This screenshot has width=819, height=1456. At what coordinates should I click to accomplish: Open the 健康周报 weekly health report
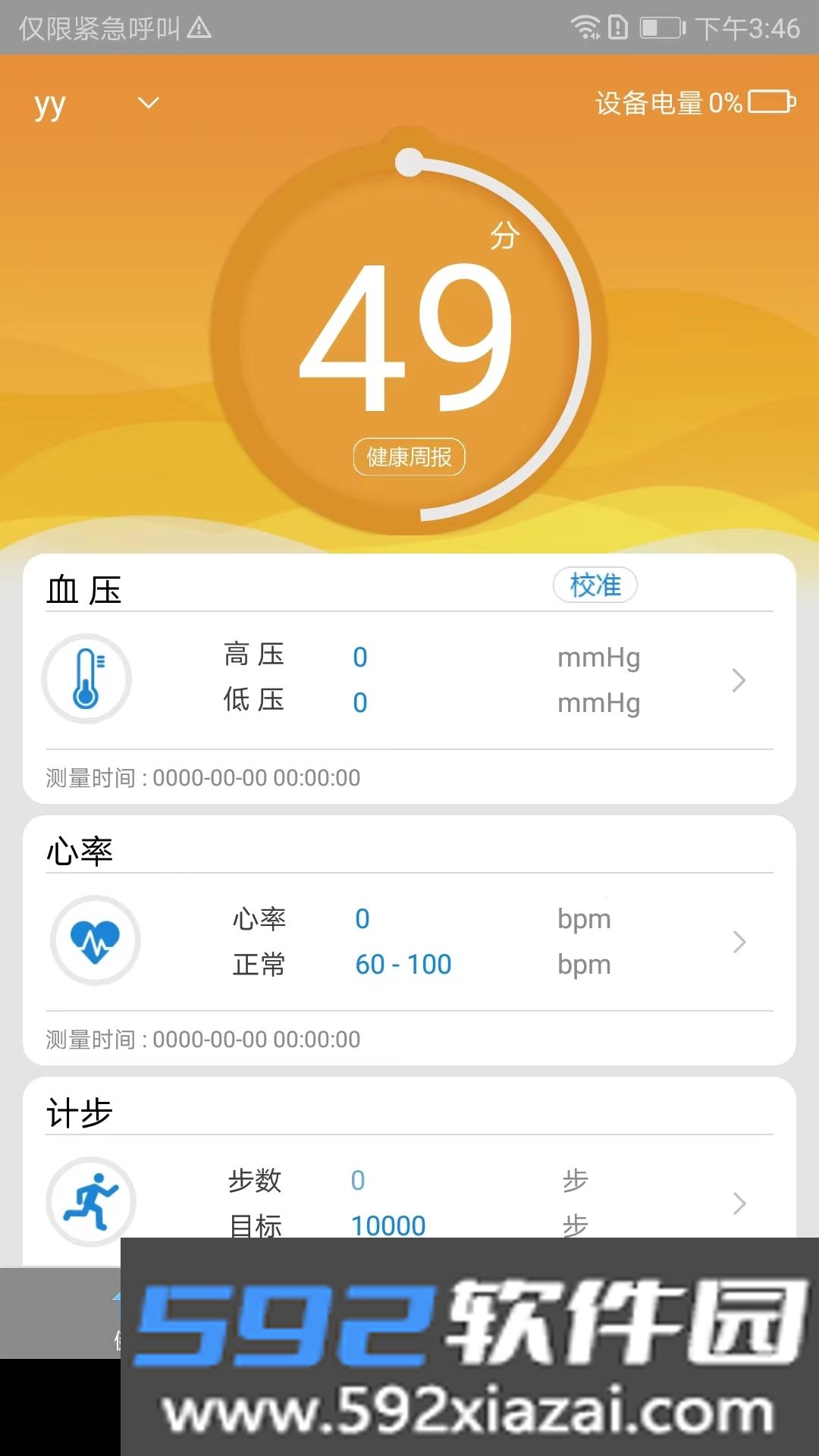point(409,457)
